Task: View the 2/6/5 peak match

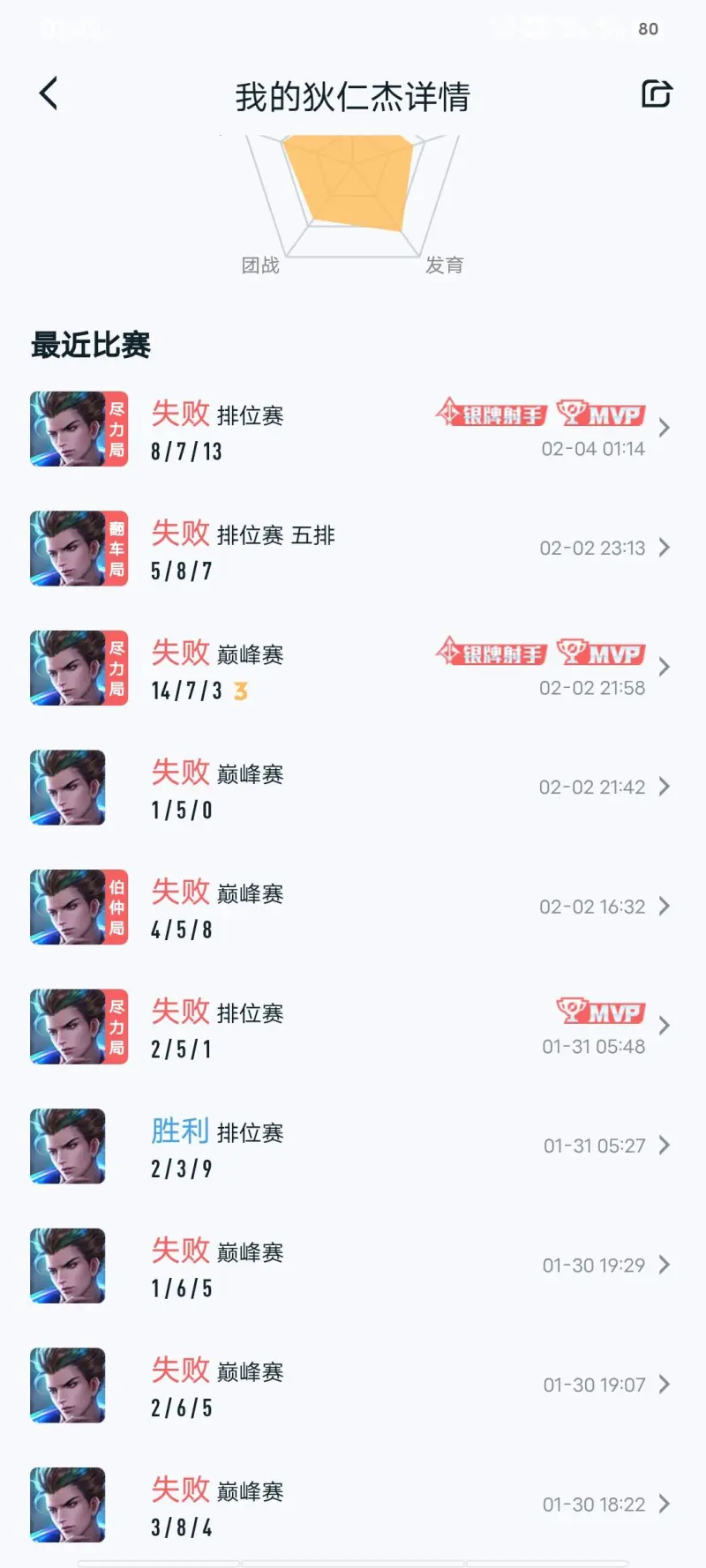Action: 353,1385
